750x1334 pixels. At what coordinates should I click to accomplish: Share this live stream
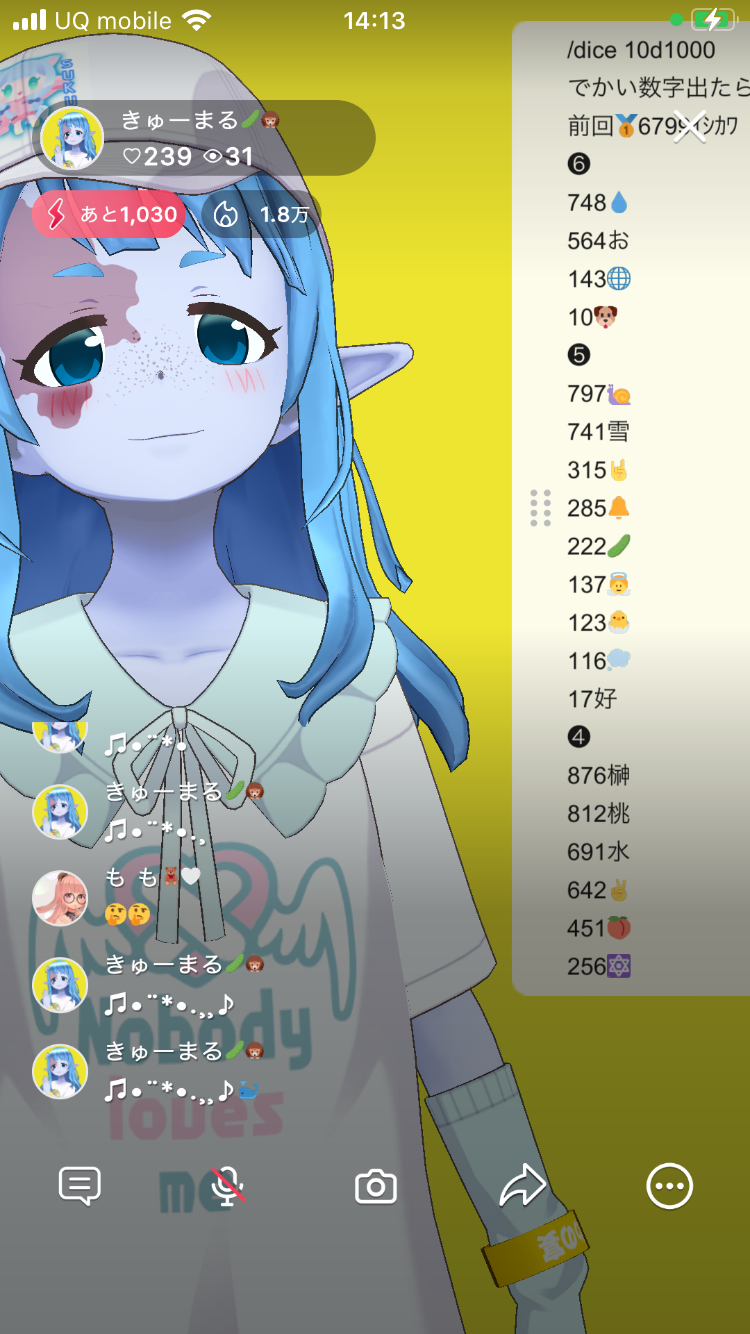523,1187
